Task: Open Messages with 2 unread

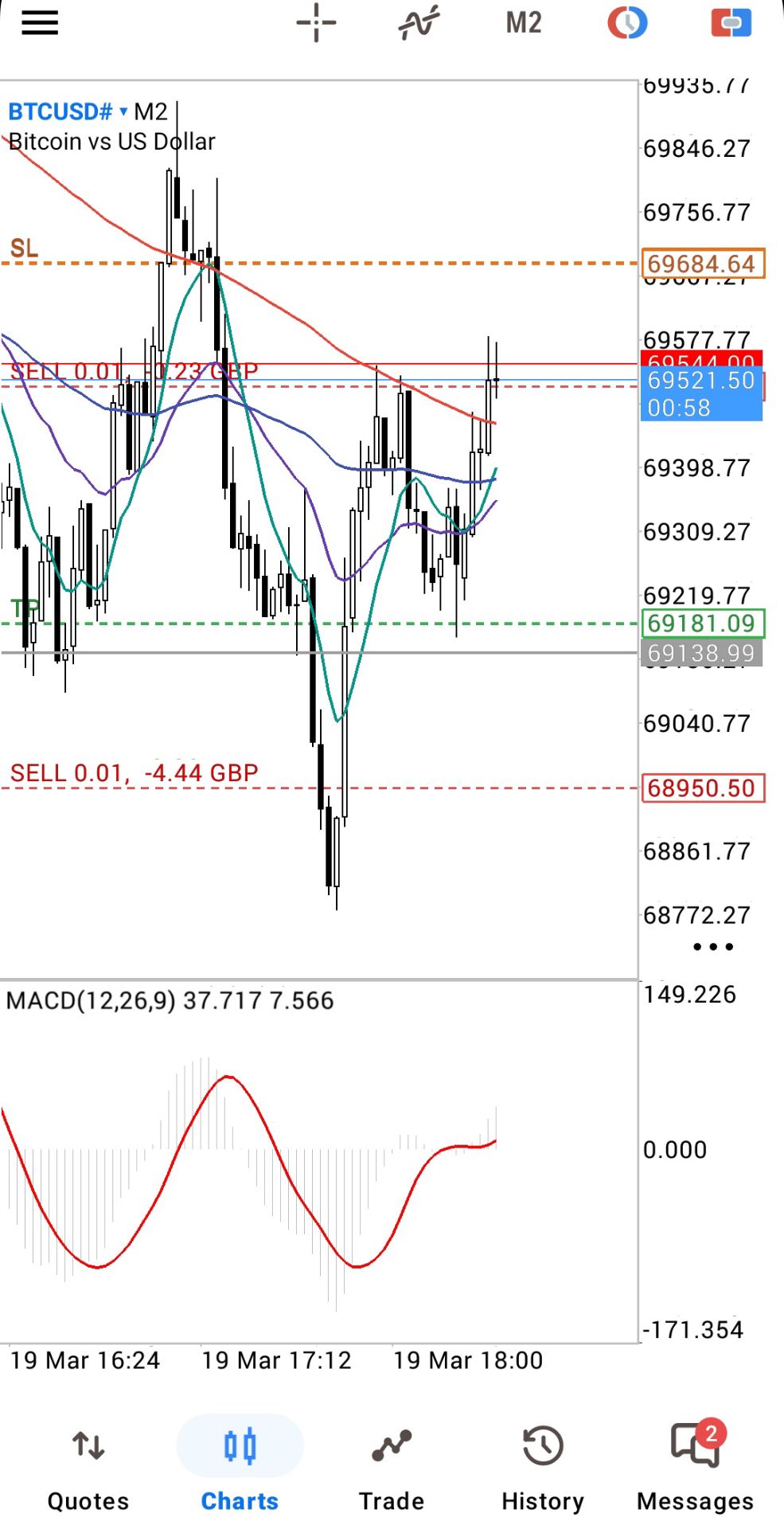Action: point(695,1468)
